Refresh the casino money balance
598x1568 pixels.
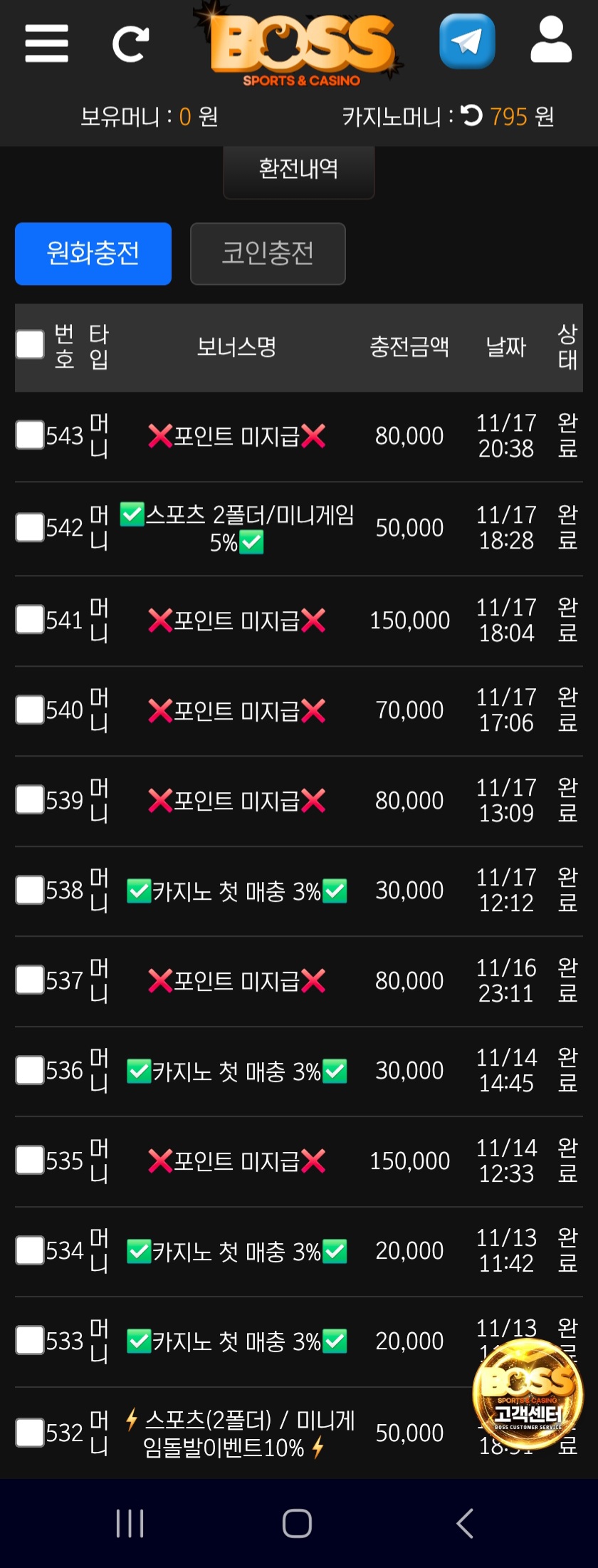(471, 115)
